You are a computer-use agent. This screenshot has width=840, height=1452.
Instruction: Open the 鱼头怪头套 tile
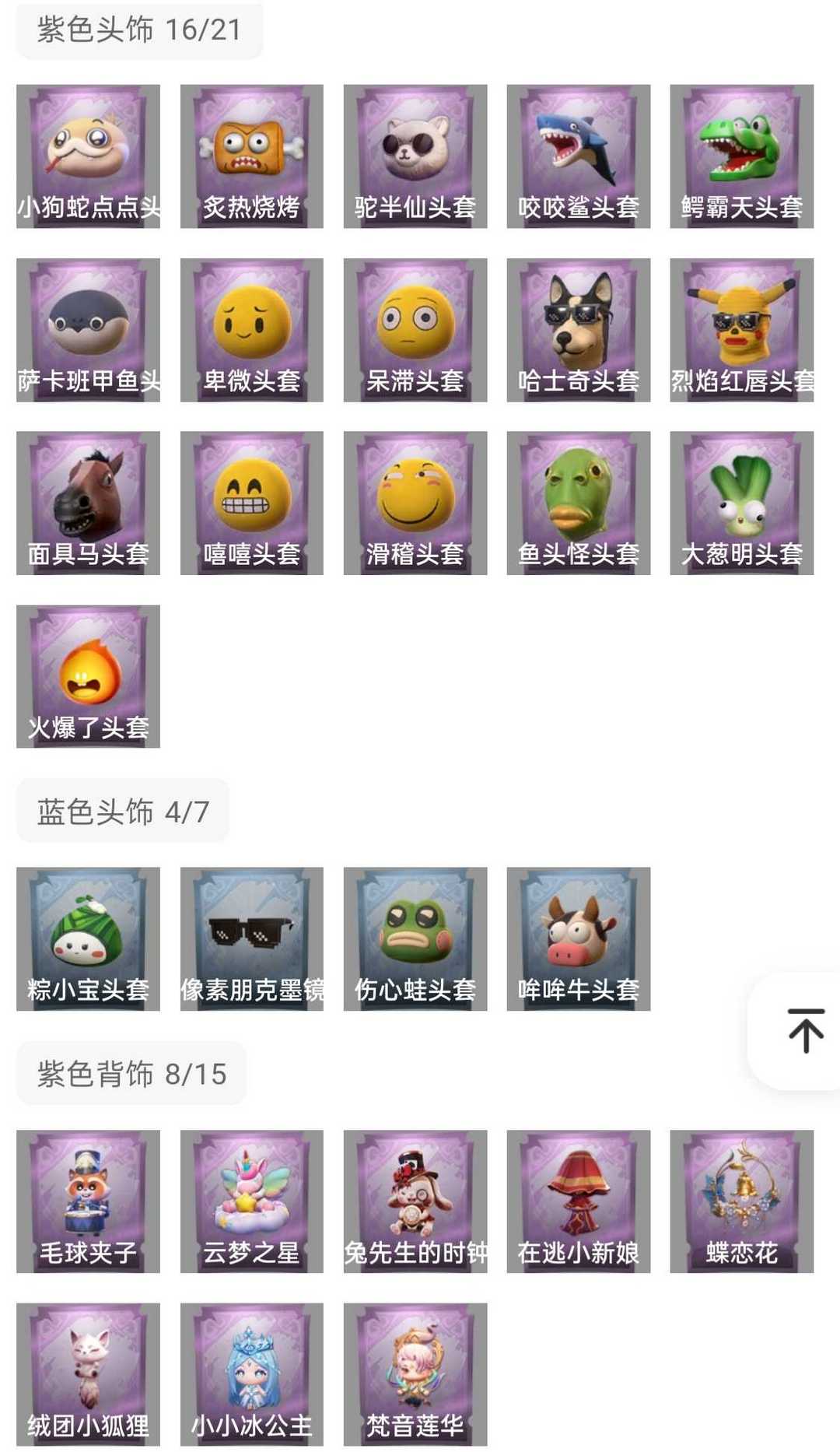coord(578,503)
